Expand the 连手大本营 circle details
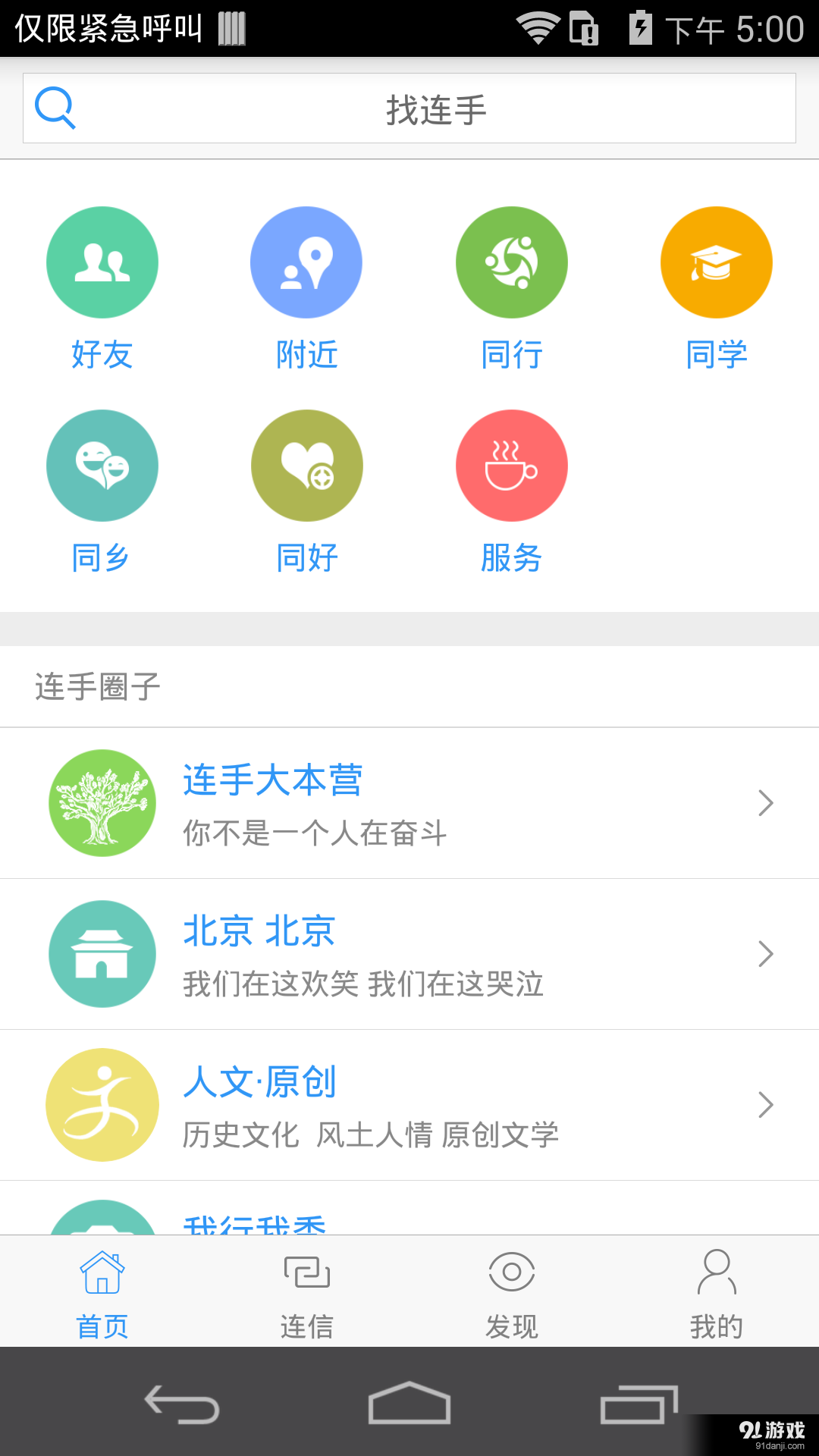The width and height of the screenshot is (819, 1456). (x=764, y=803)
